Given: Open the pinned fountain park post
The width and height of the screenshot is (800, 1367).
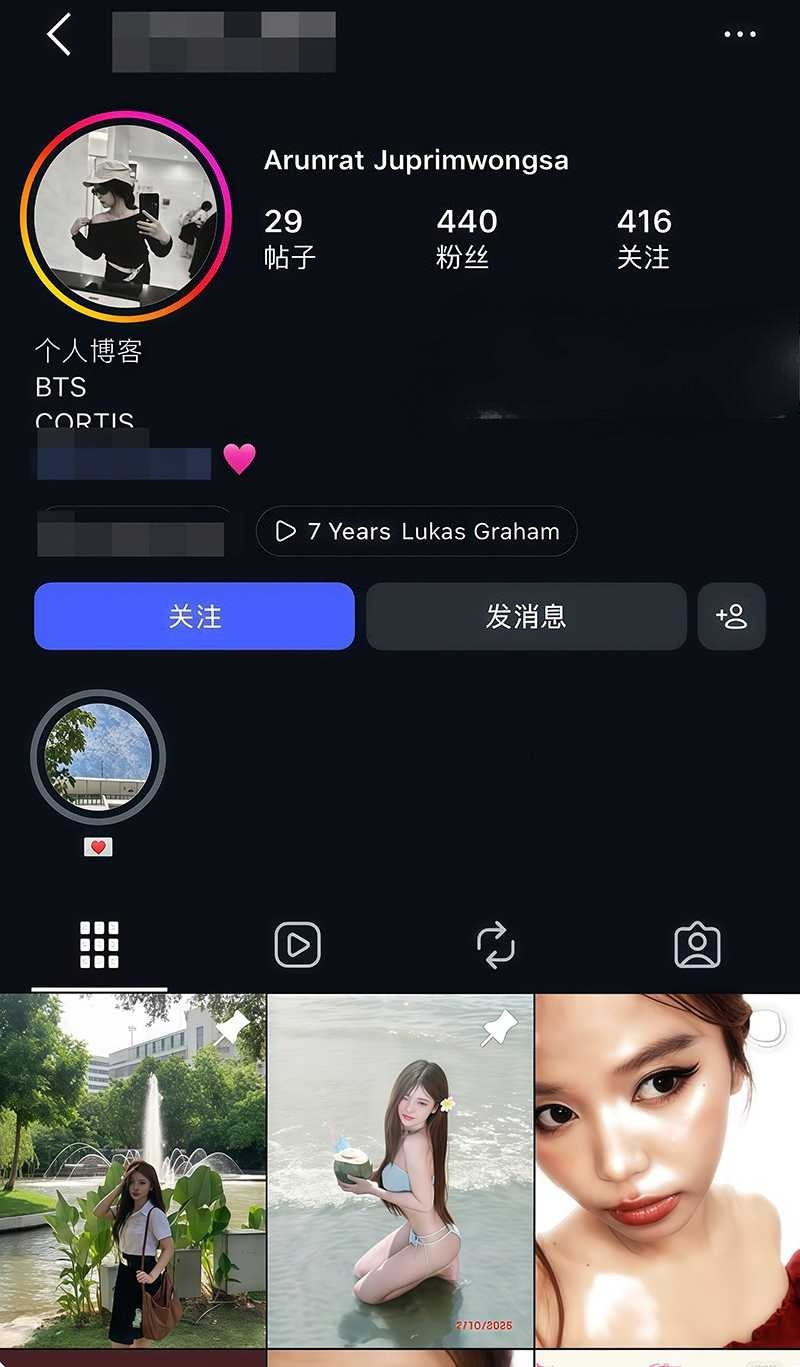Looking at the screenshot, I should 132,1170.
